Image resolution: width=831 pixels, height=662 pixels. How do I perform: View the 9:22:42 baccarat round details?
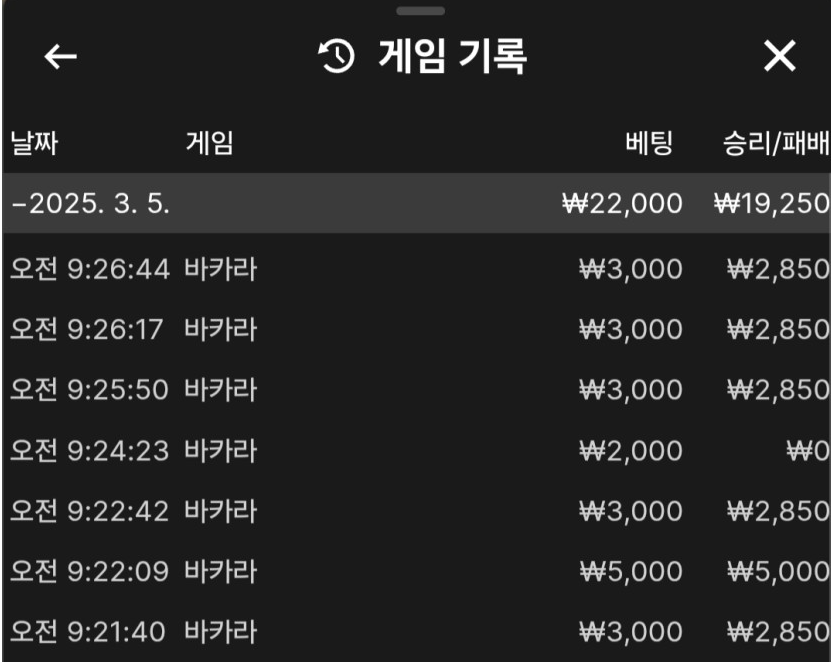tap(415, 511)
